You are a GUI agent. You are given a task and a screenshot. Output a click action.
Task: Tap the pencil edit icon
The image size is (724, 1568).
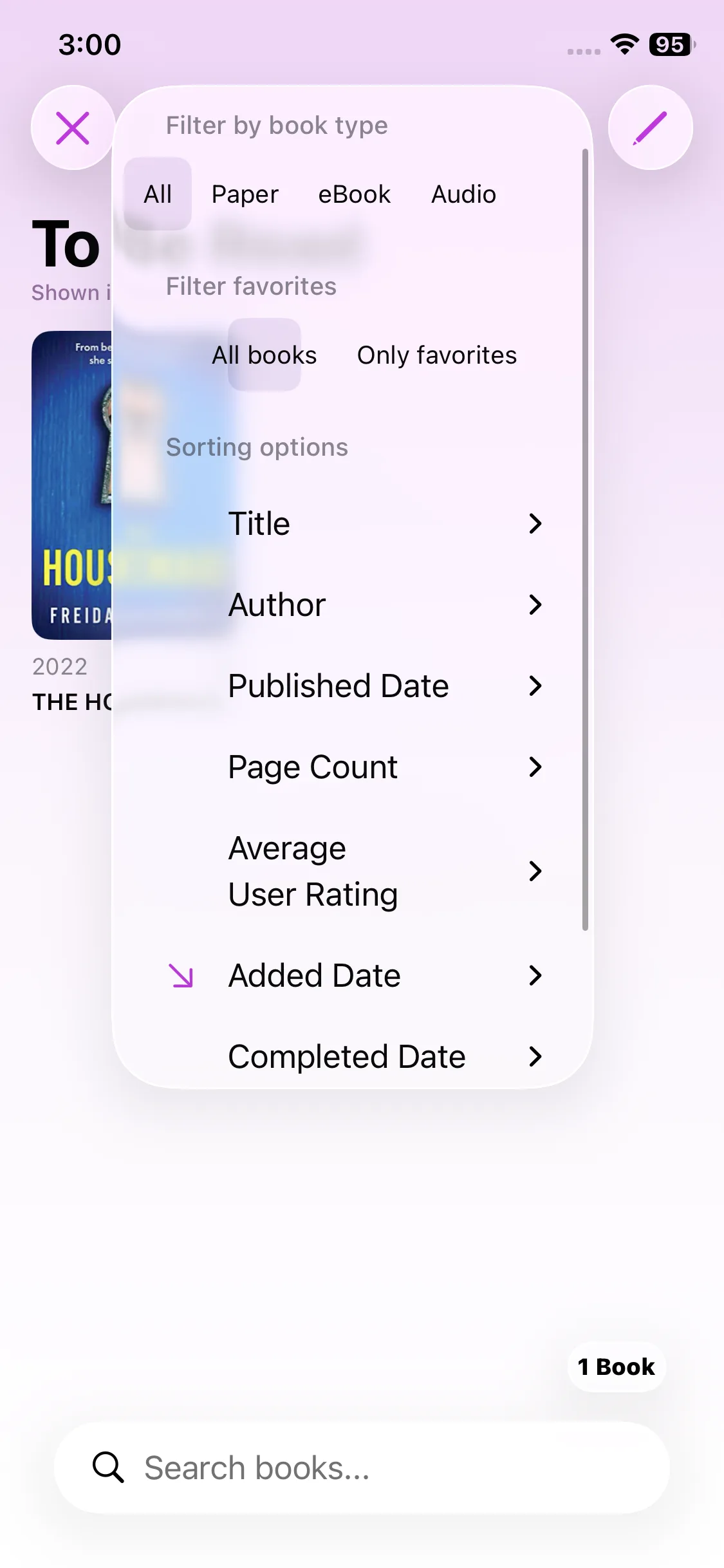pyautogui.click(x=650, y=128)
